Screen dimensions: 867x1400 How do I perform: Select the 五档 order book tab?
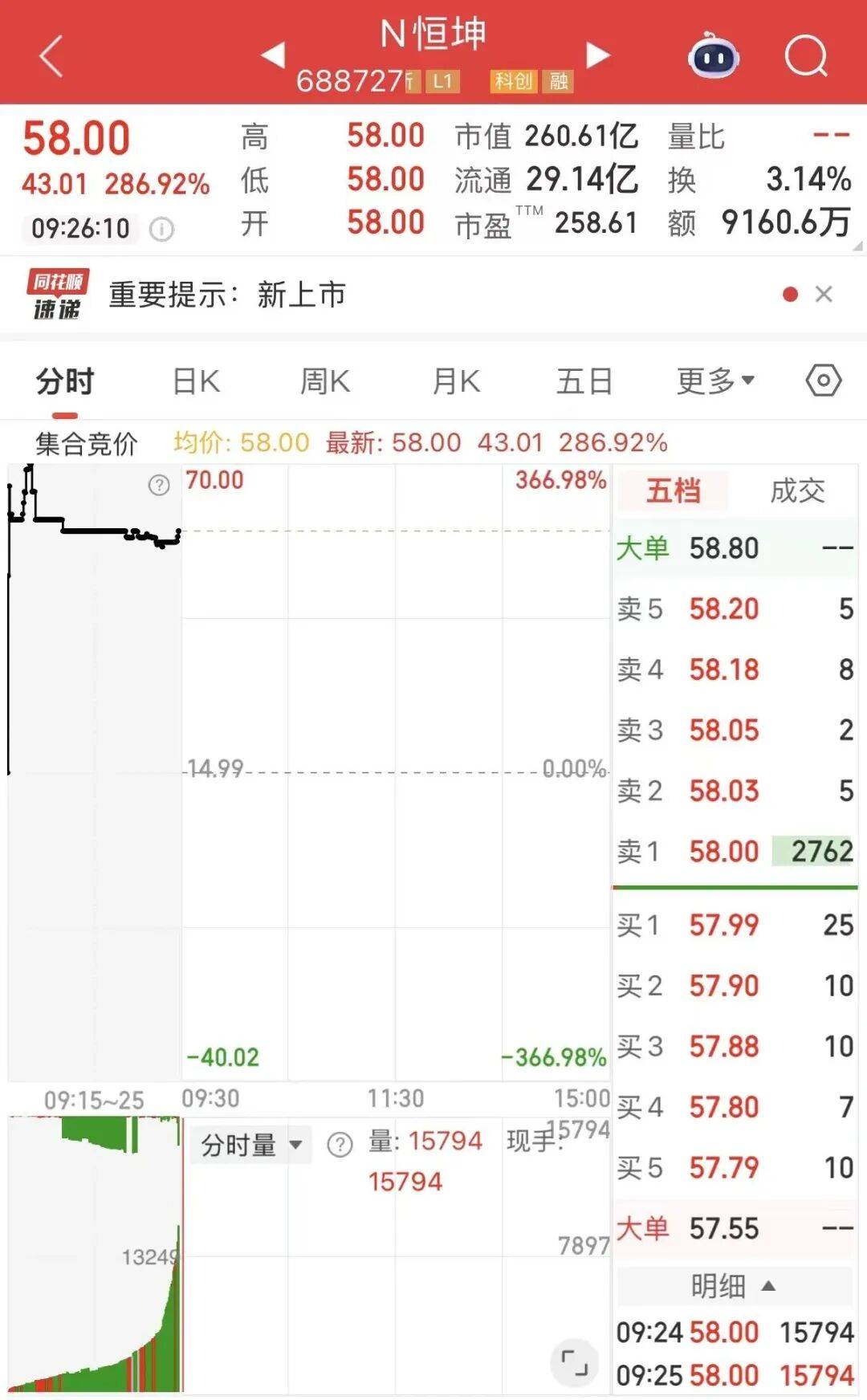pyautogui.click(x=673, y=490)
